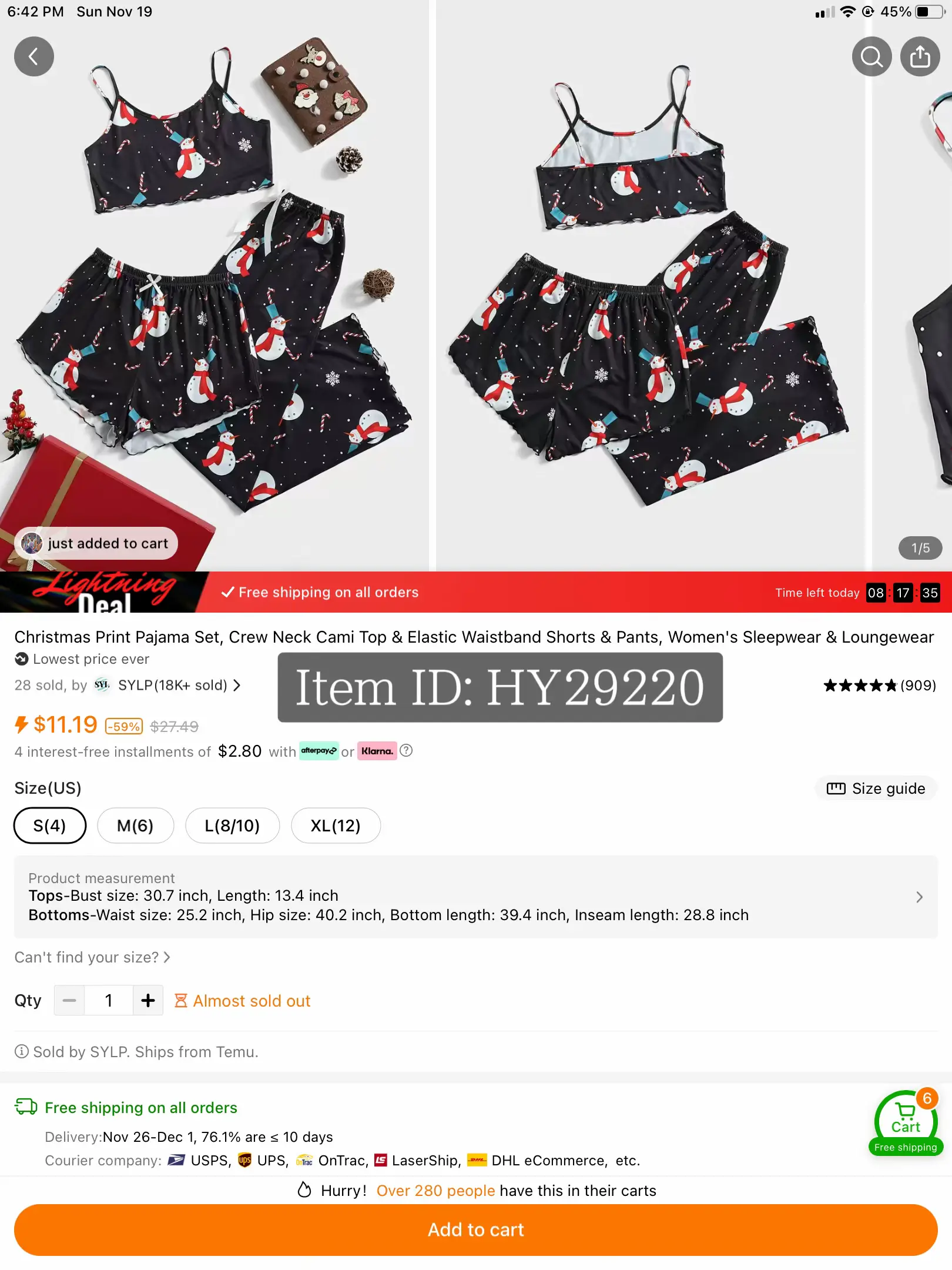View the 909 star reviews
The width and height of the screenshot is (952, 1270).
[x=879, y=685]
